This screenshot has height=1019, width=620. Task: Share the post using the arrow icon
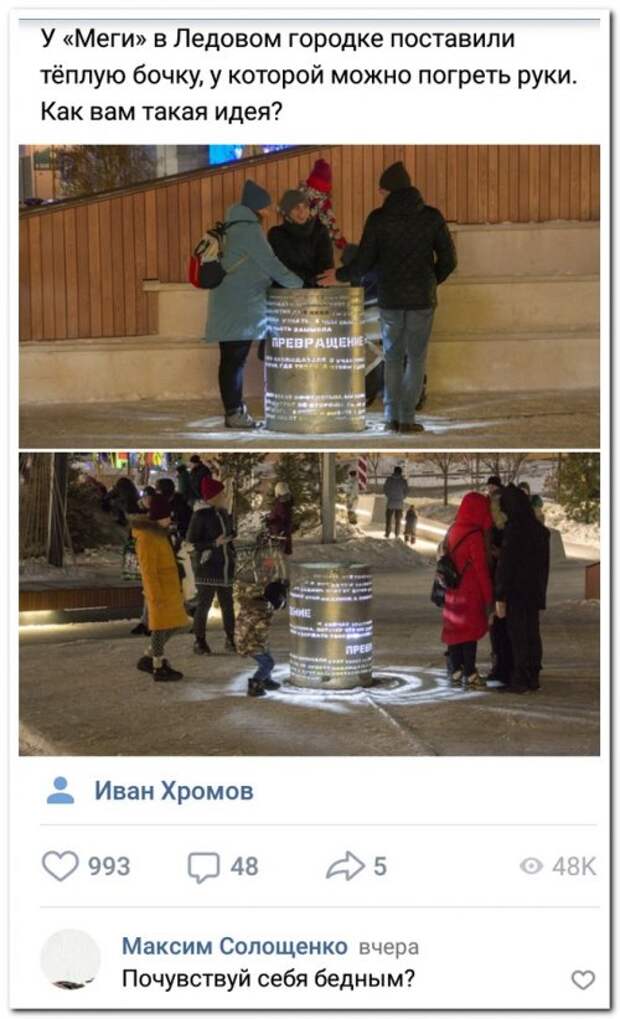(x=345, y=866)
